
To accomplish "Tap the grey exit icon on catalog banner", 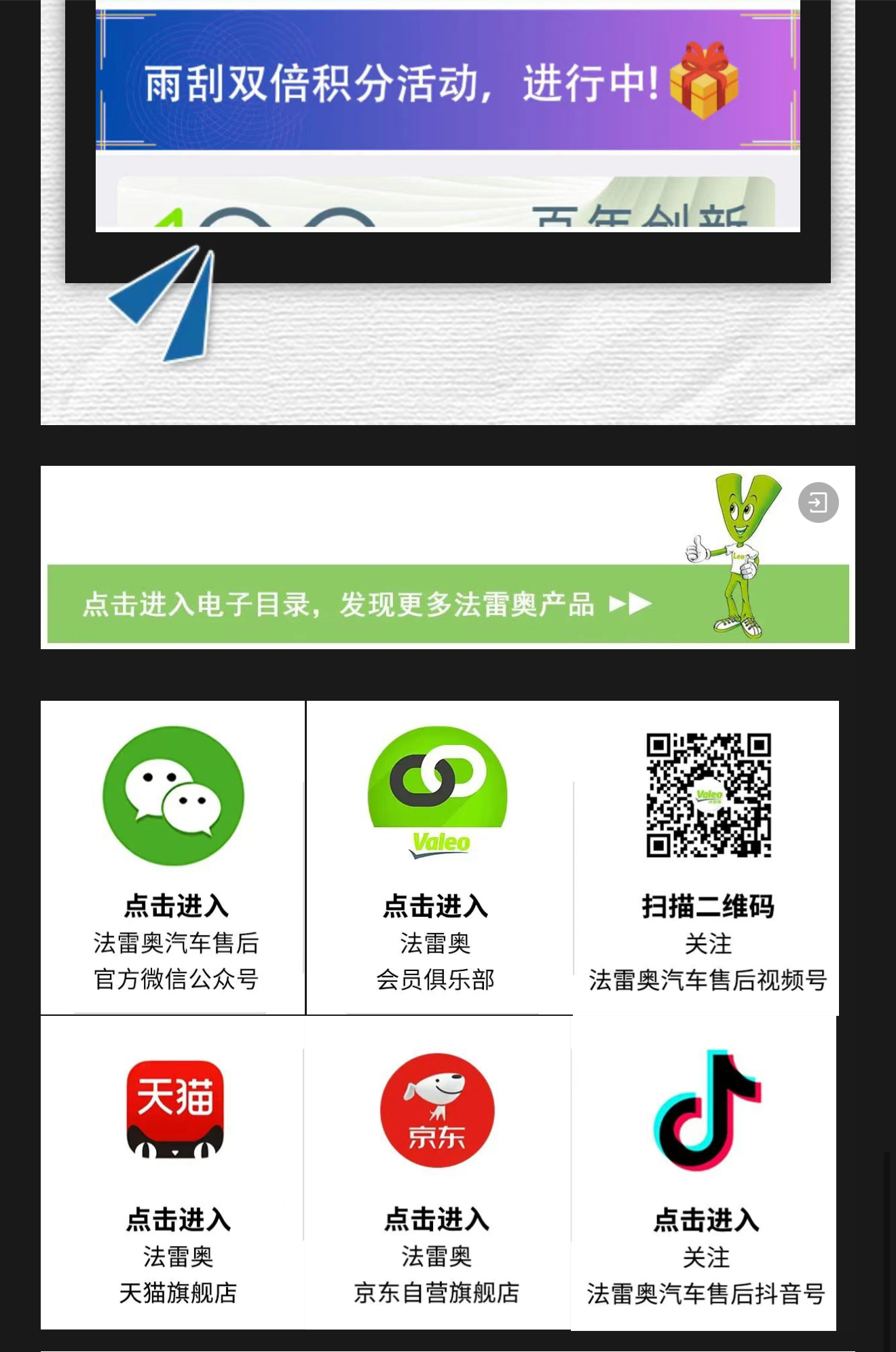I will click(818, 503).
